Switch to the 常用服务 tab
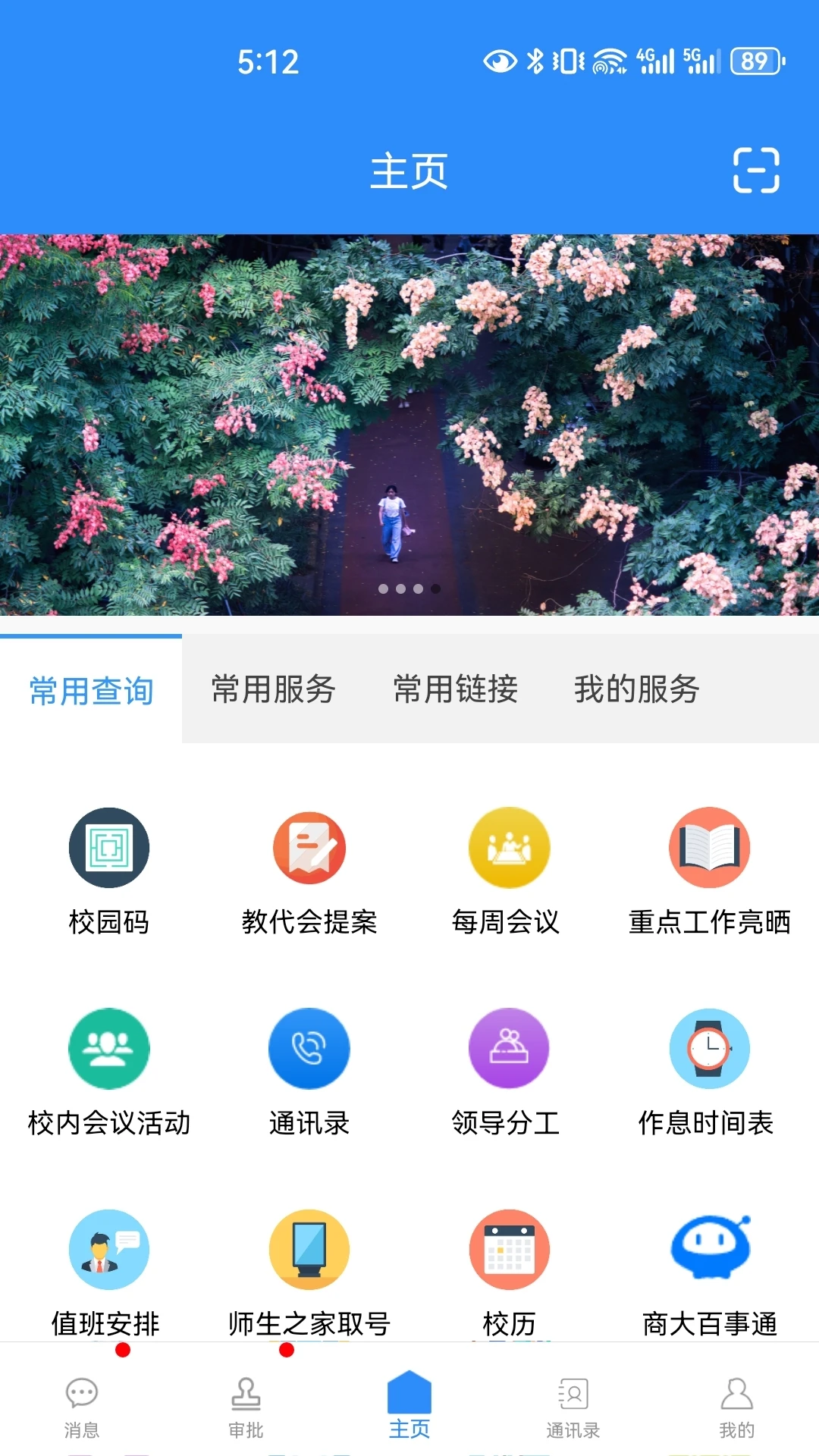Screen dimensions: 819x1456 273,689
